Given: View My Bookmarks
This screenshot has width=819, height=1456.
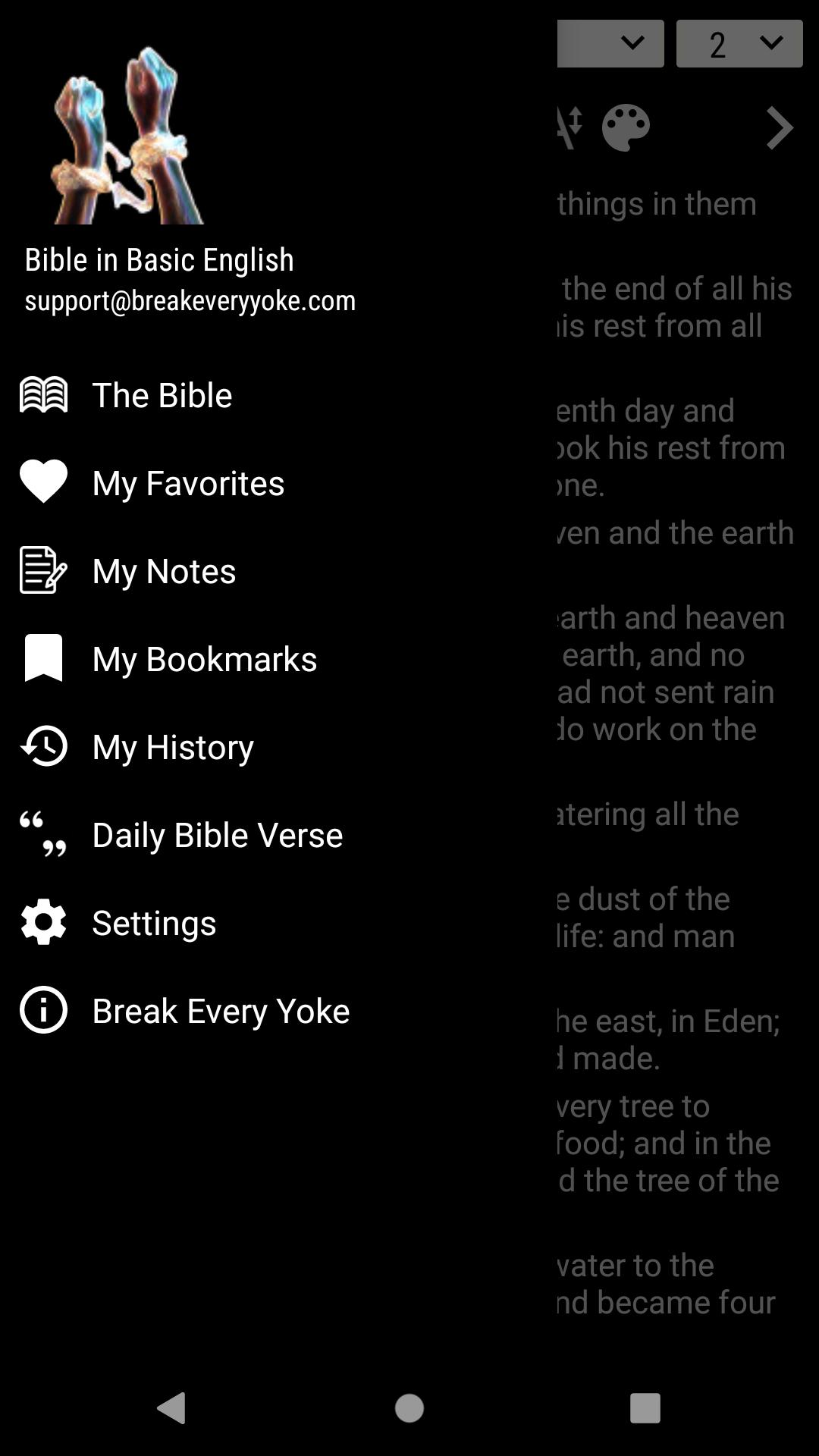Looking at the screenshot, I should [204, 659].
